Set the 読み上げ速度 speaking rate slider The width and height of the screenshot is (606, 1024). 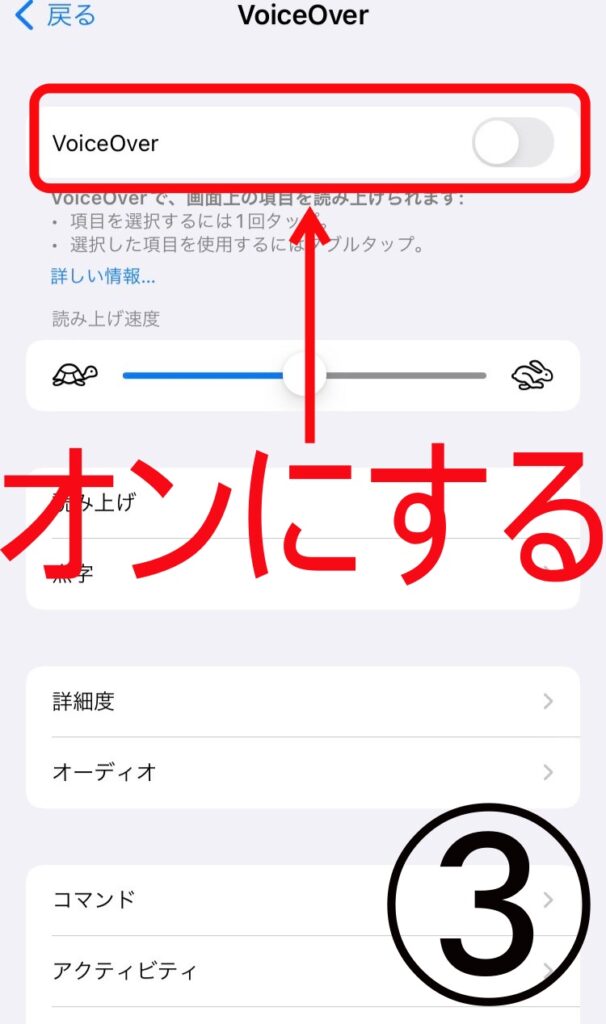304,376
